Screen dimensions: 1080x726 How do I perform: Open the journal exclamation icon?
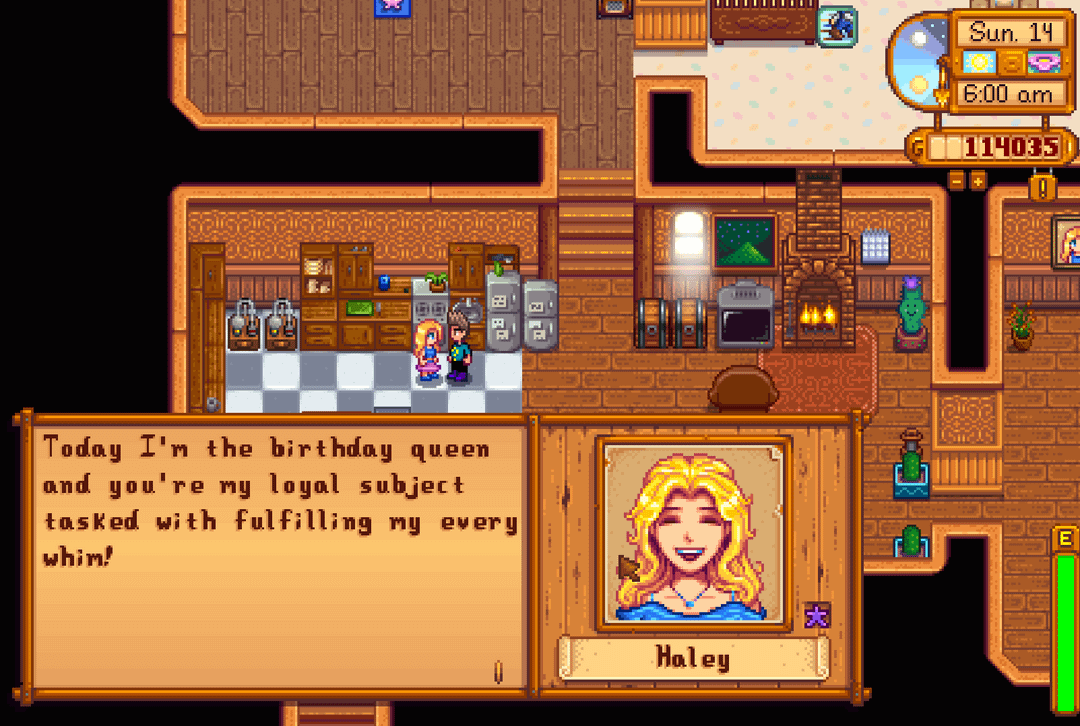pyautogui.click(x=1043, y=186)
